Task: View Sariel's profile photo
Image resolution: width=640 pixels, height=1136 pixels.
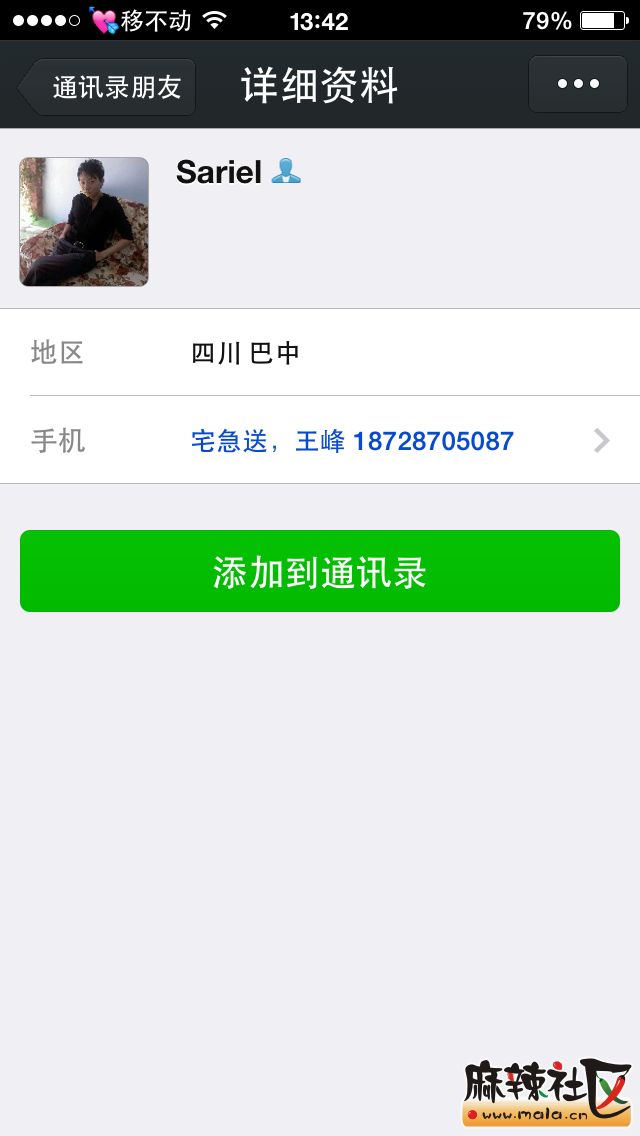Action: (84, 222)
